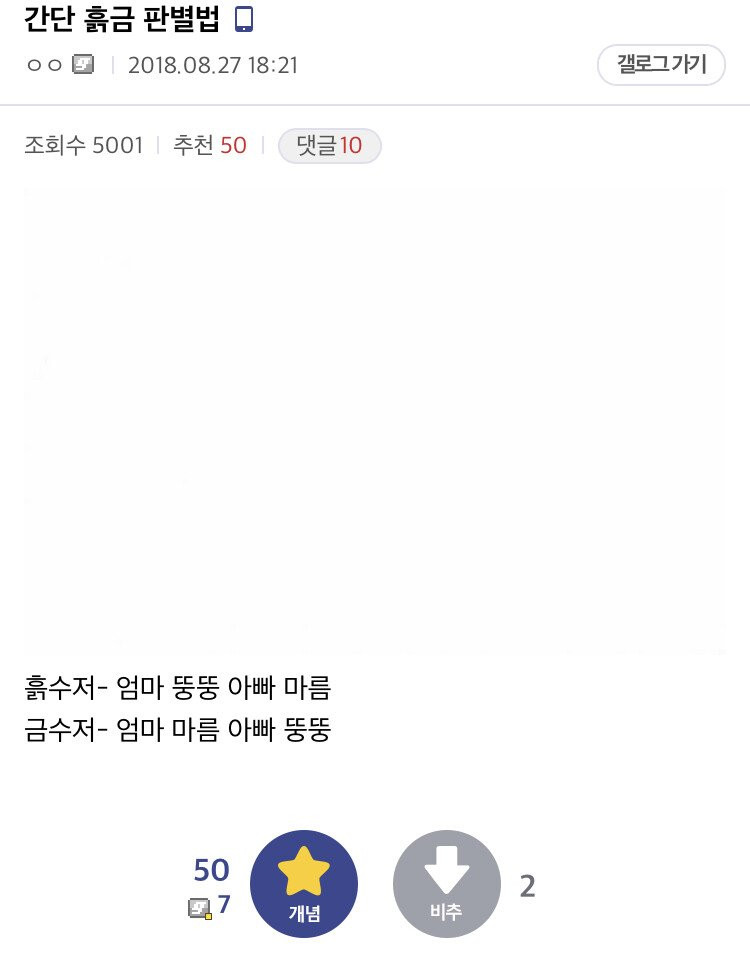
Task: Recommend post with the 개념 star button
Action: click(x=303, y=884)
